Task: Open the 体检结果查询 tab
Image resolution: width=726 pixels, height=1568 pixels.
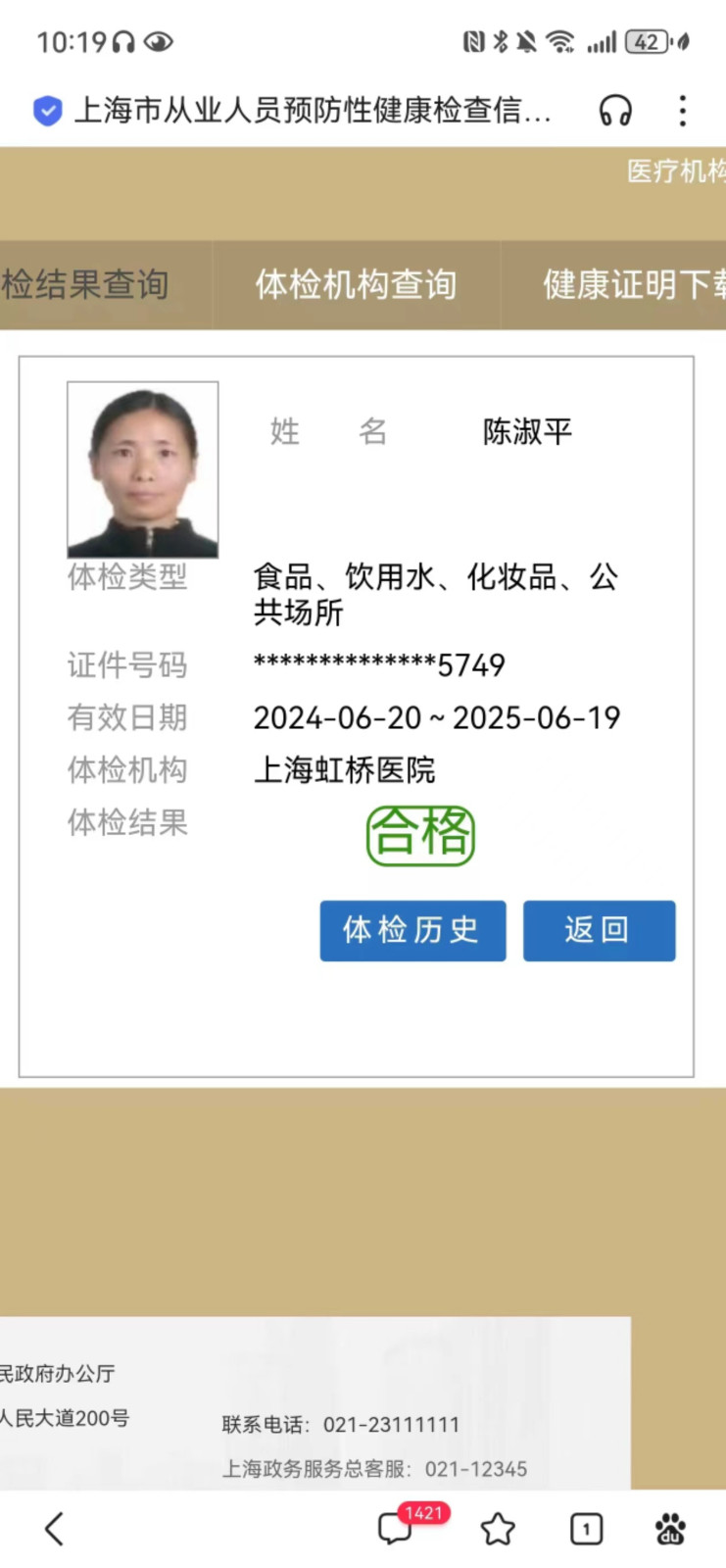Action: pyautogui.click(x=88, y=285)
